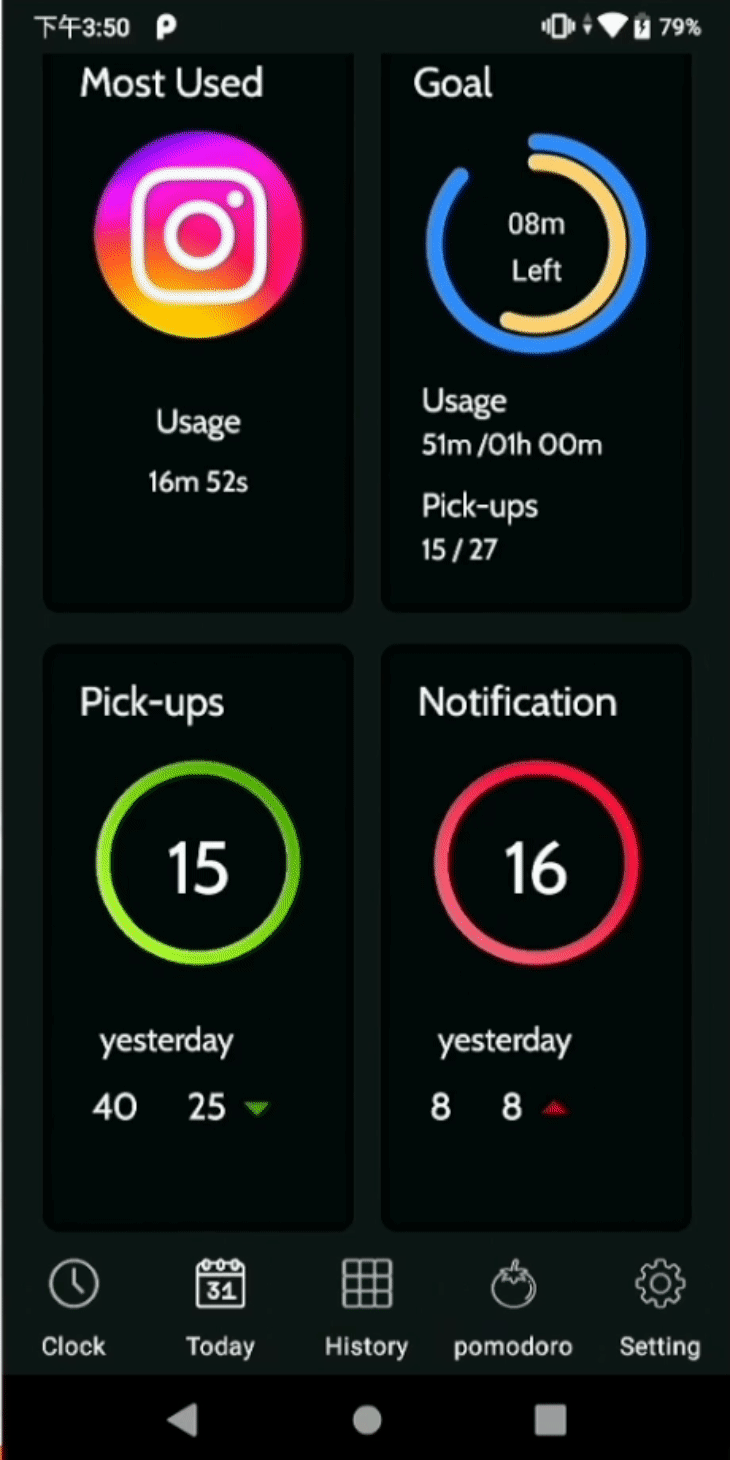This screenshot has width=730, height=1460.
Task: Open the Today tab
Action: coord(220,1307)
